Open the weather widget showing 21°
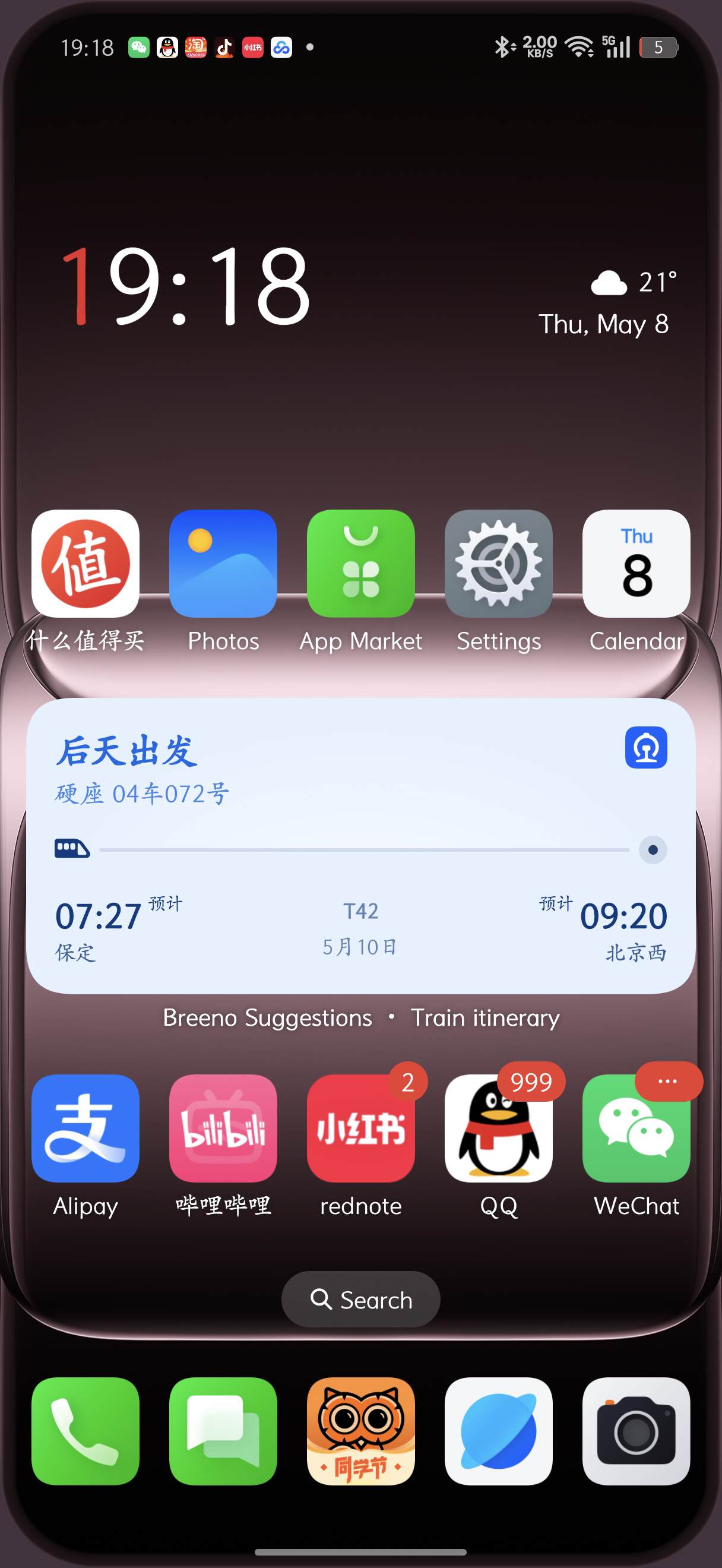Viewport: 722px width, 1568px height. coord(632,283)
